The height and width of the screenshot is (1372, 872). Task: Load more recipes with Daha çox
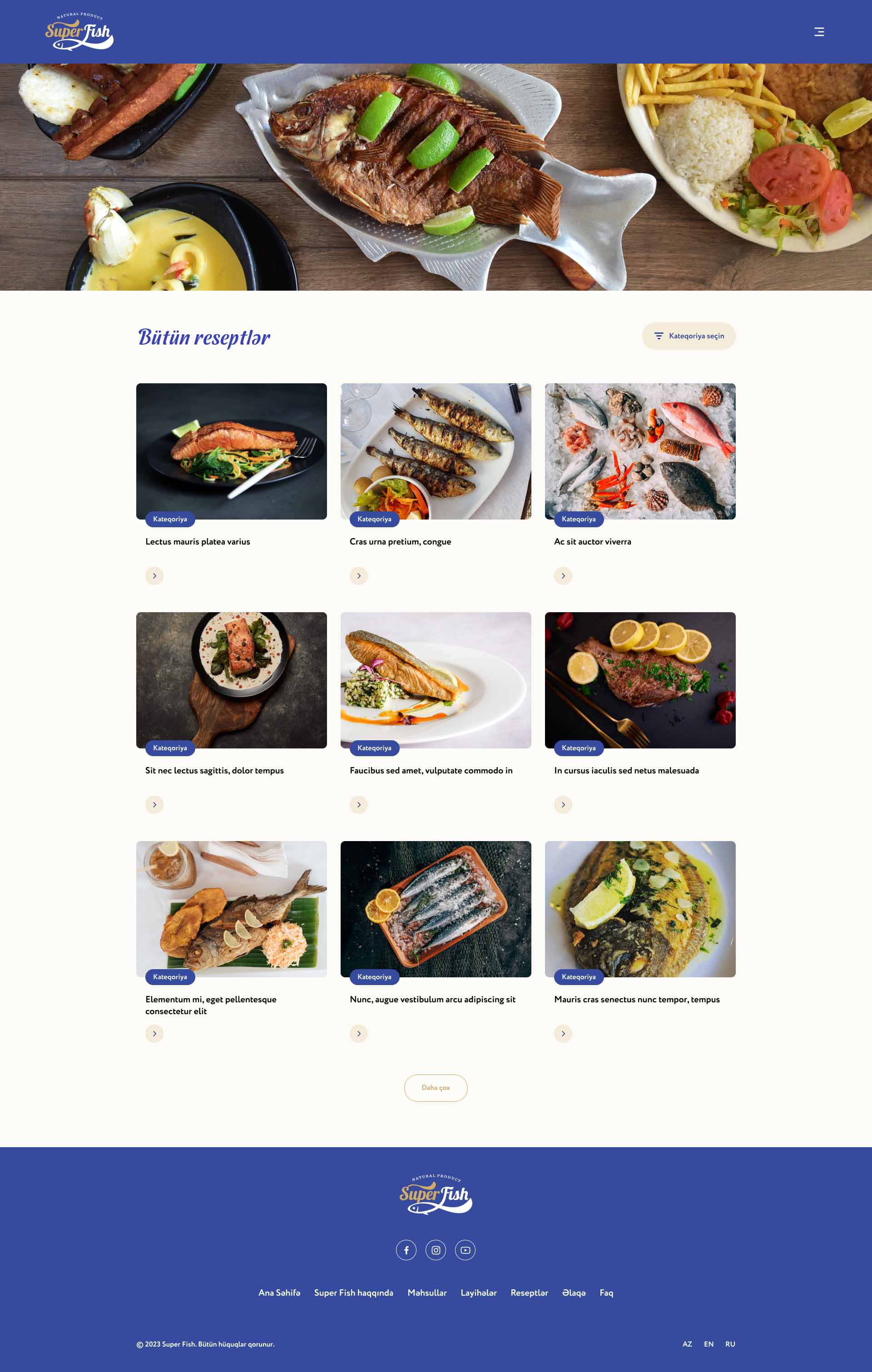coord(436,1088)
